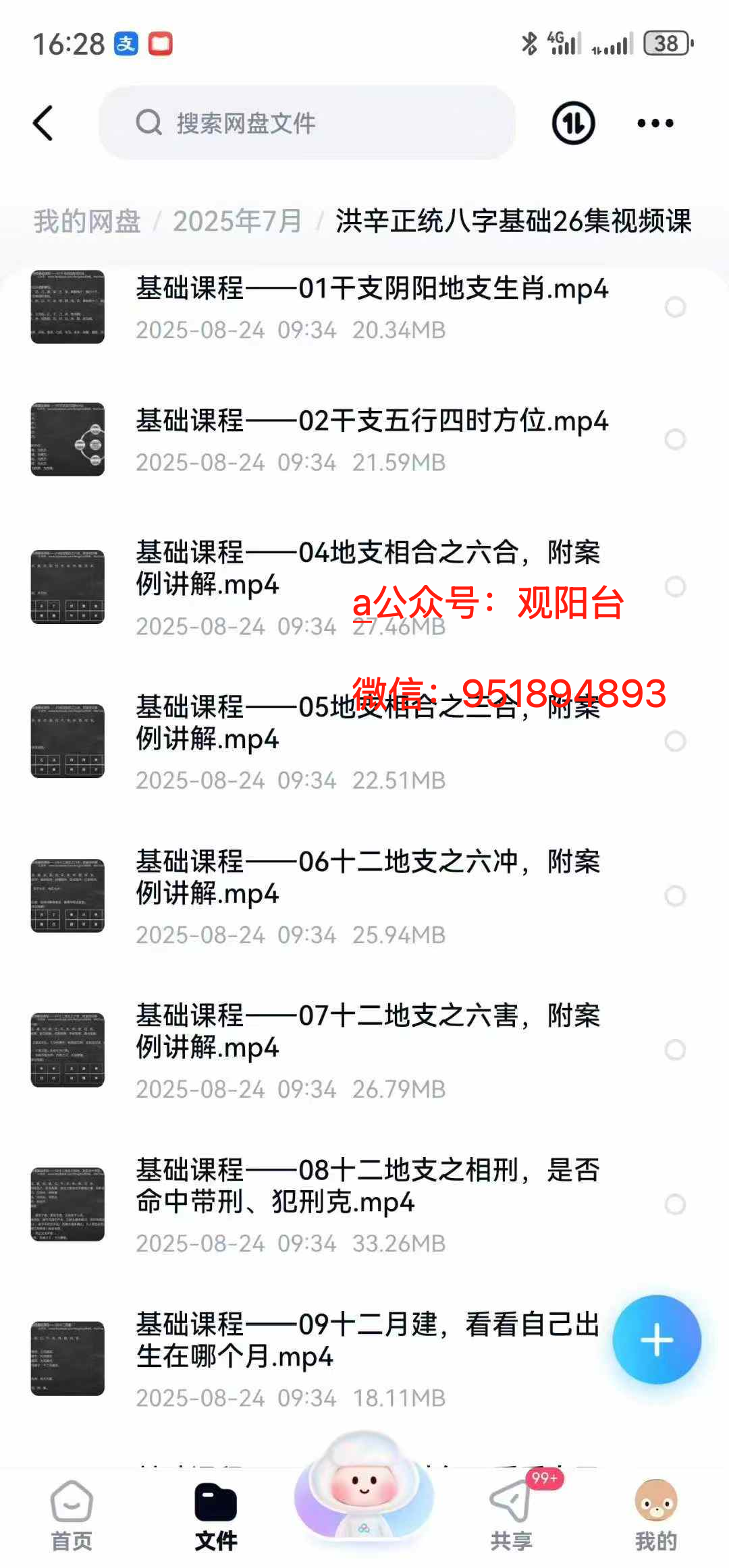This screenshot has width=729, height=1568.
Task: Go back using the back arrow
Action: tap(43, 123)
